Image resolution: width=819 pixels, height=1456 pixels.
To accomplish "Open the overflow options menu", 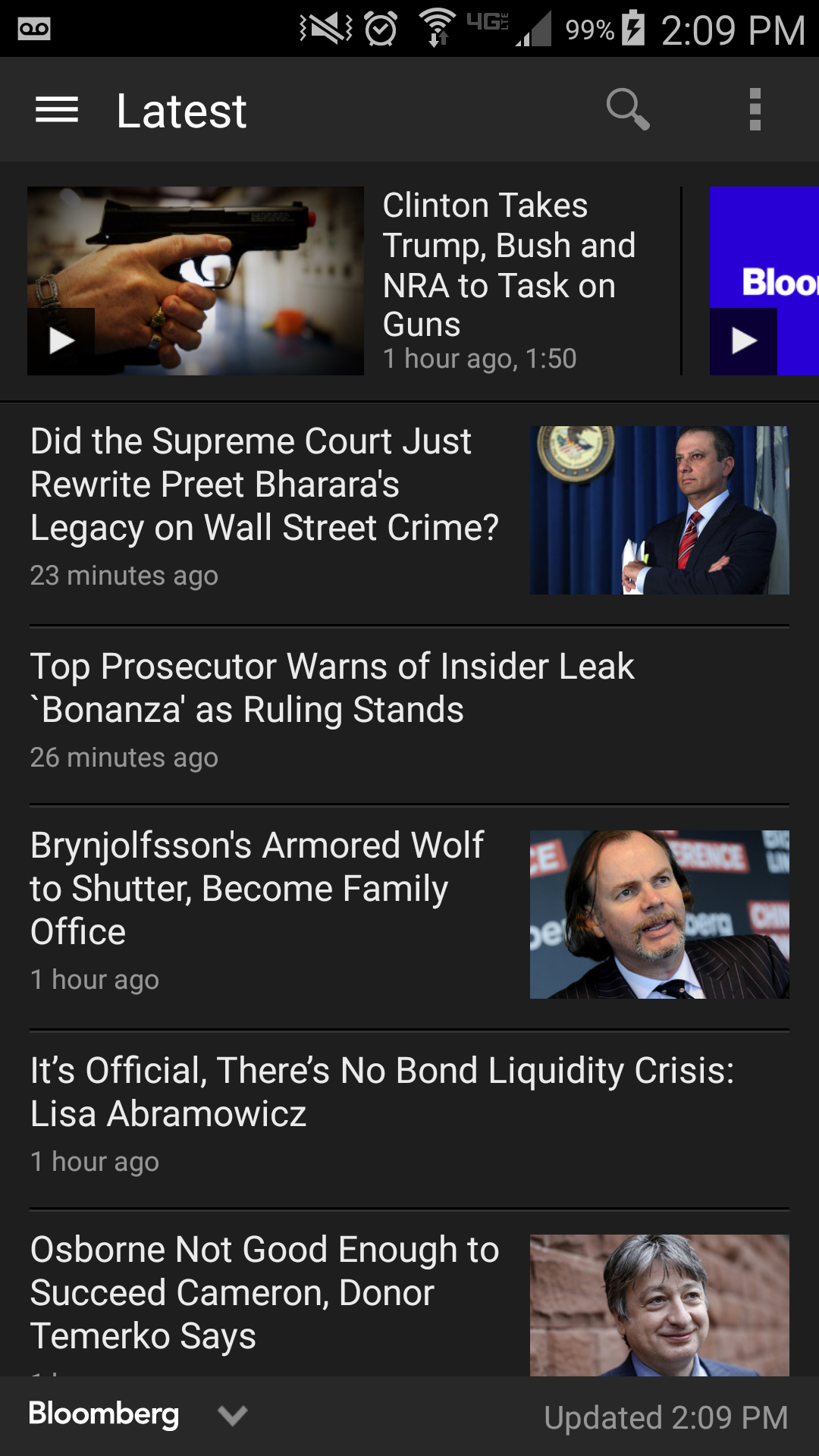I will pyautogui.click(x=754, y=109).
